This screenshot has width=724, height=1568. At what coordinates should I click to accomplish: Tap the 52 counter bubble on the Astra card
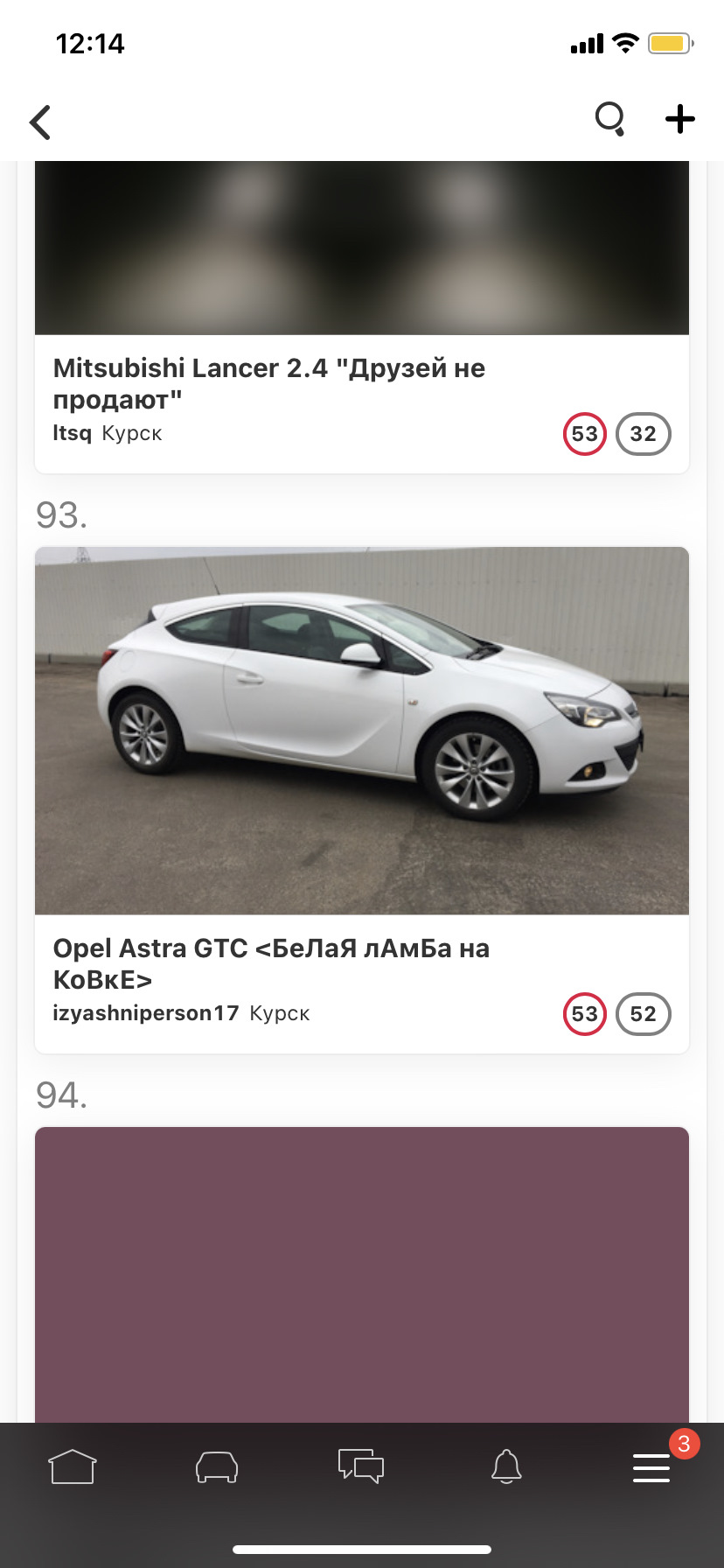pyautogui.click(x=644, y=1014)
